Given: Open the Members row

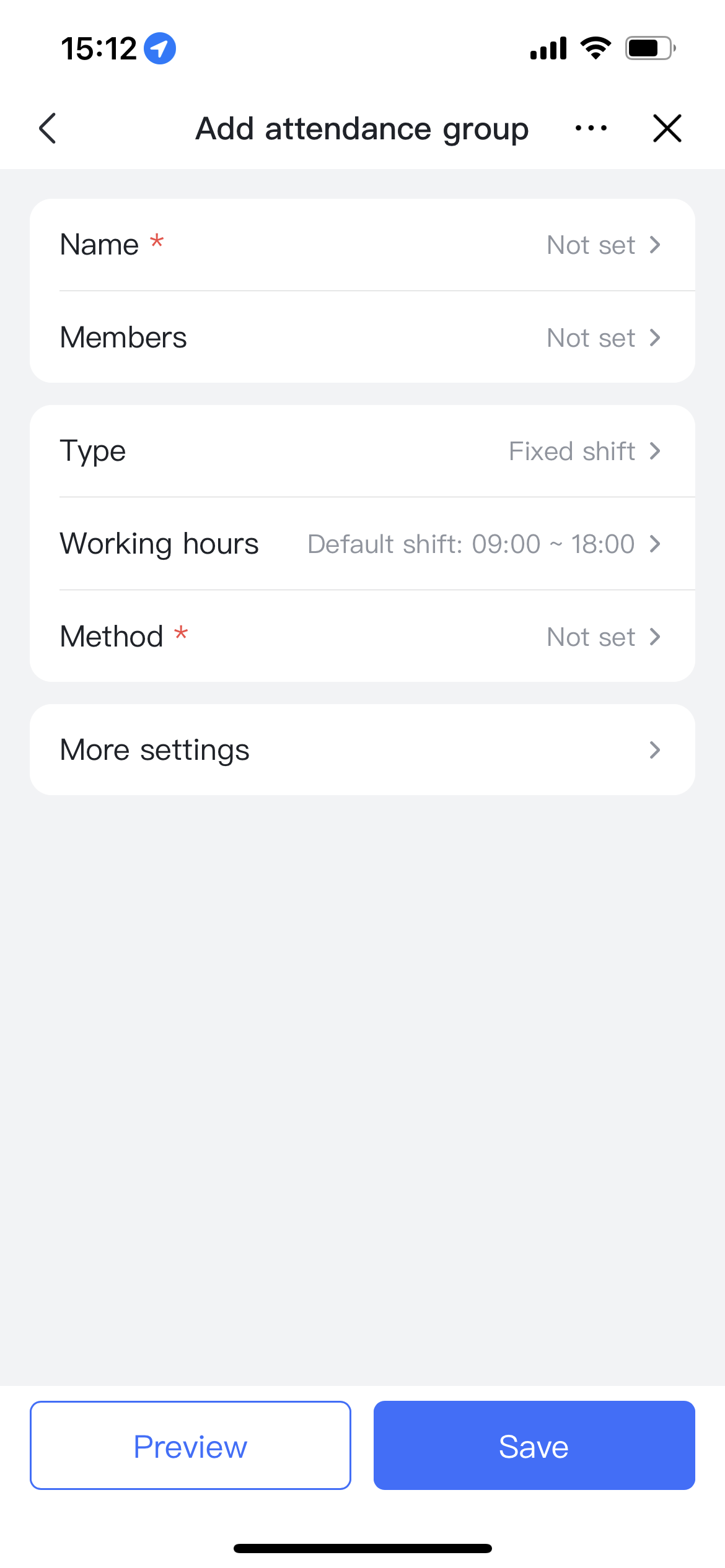Looking at the screenshot, I should pos(362,338).
